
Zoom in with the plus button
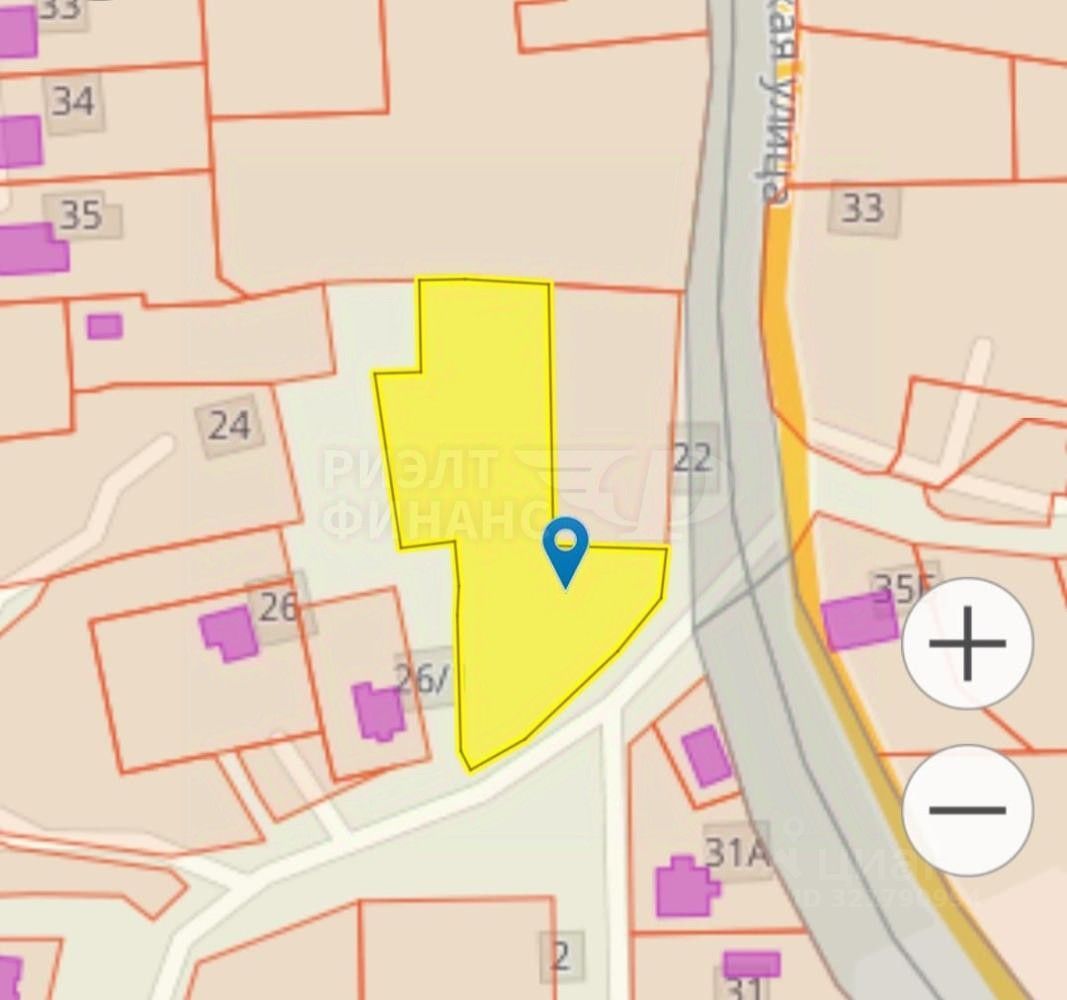[x=967, y=643]
